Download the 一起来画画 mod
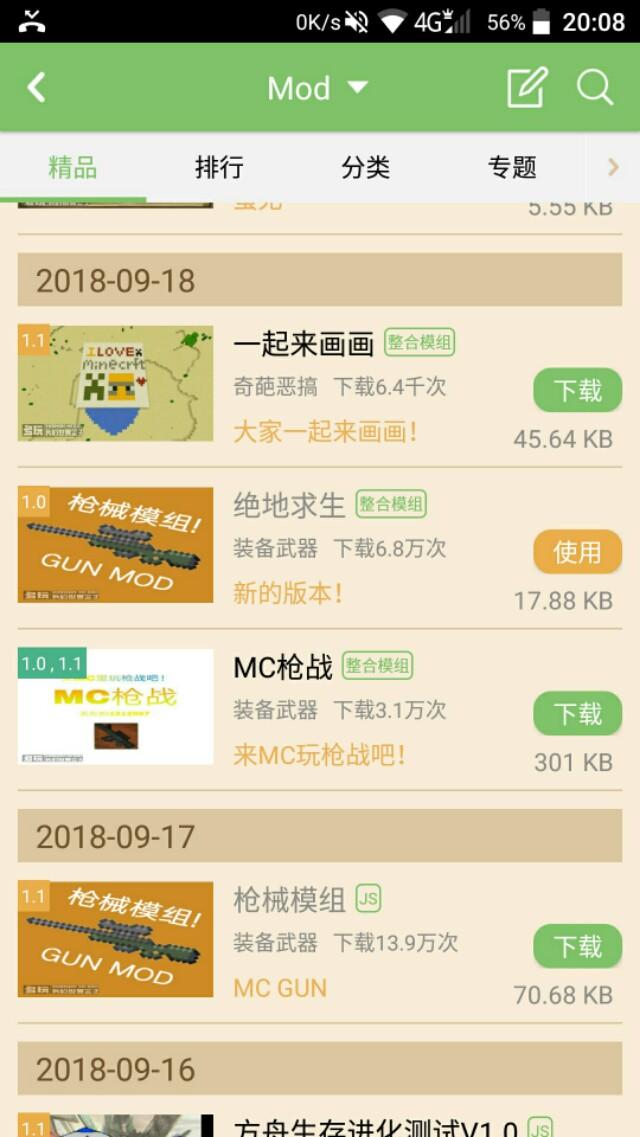The height and width of the screenshot is (1137, 640). [x=577, y=390]
